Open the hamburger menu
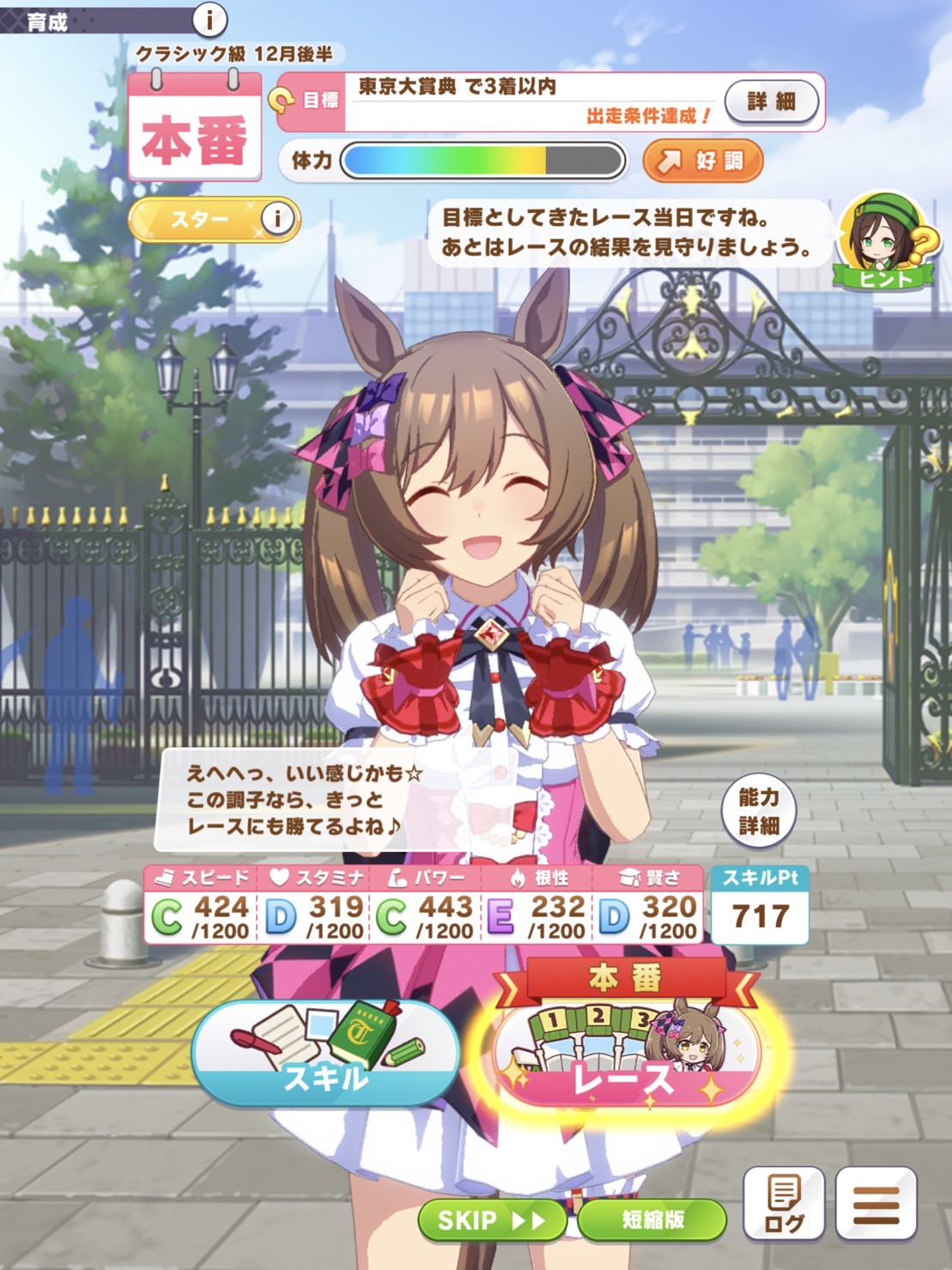Screen dimensions: 952x1270 click(876, 1203)
